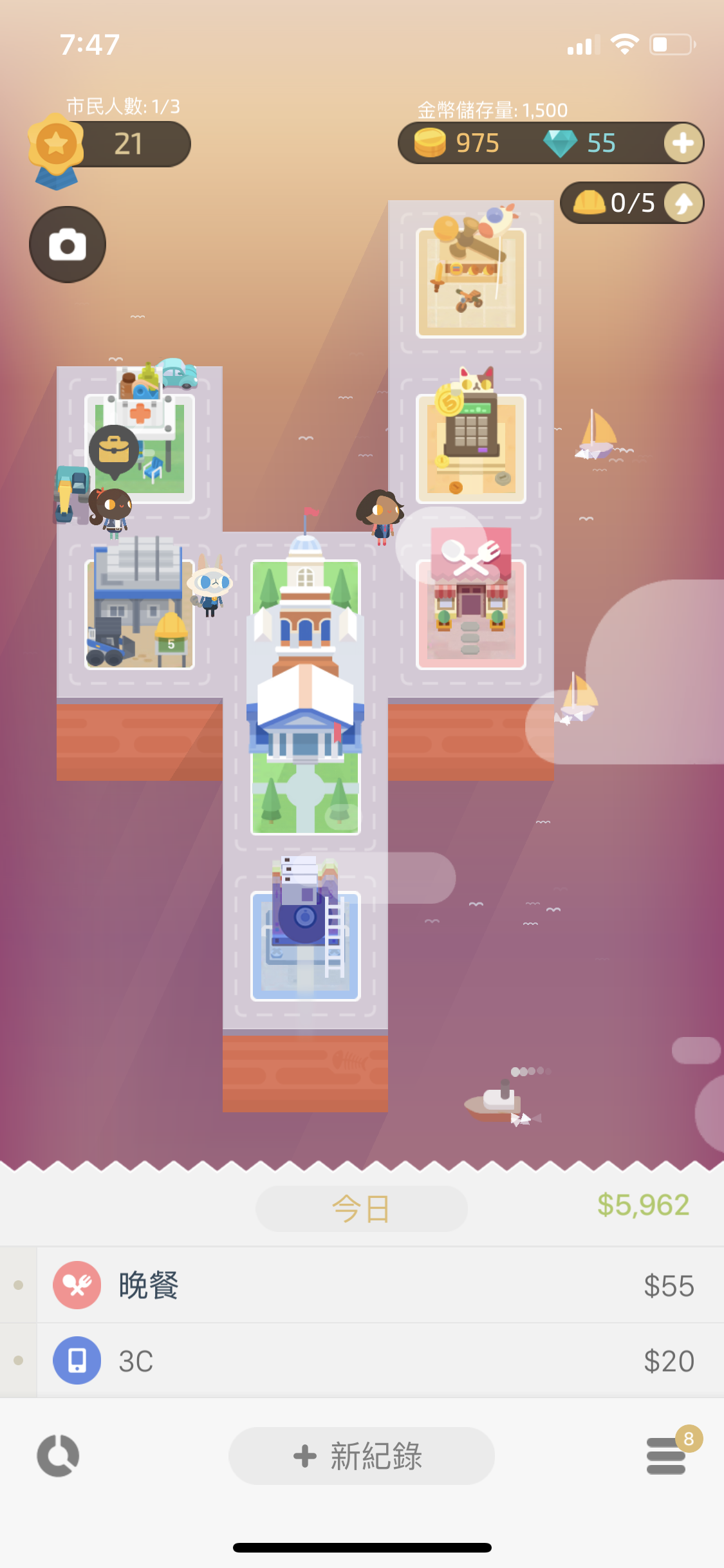Select the central city hall building
Viewport: 724px width, 1568px height.
305,695
